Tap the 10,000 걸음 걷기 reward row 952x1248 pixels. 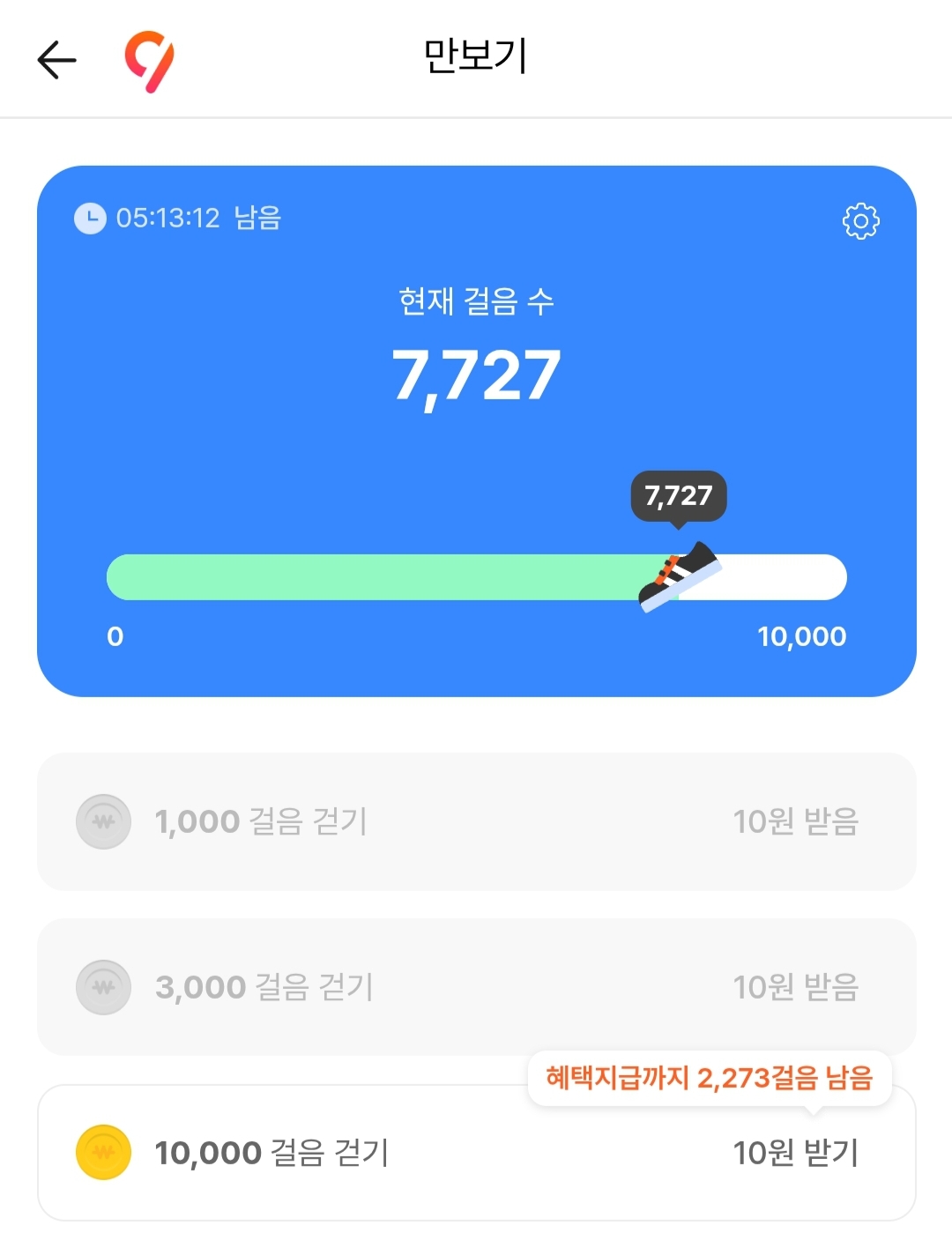pyautogui.click(x=476, y=1153)
